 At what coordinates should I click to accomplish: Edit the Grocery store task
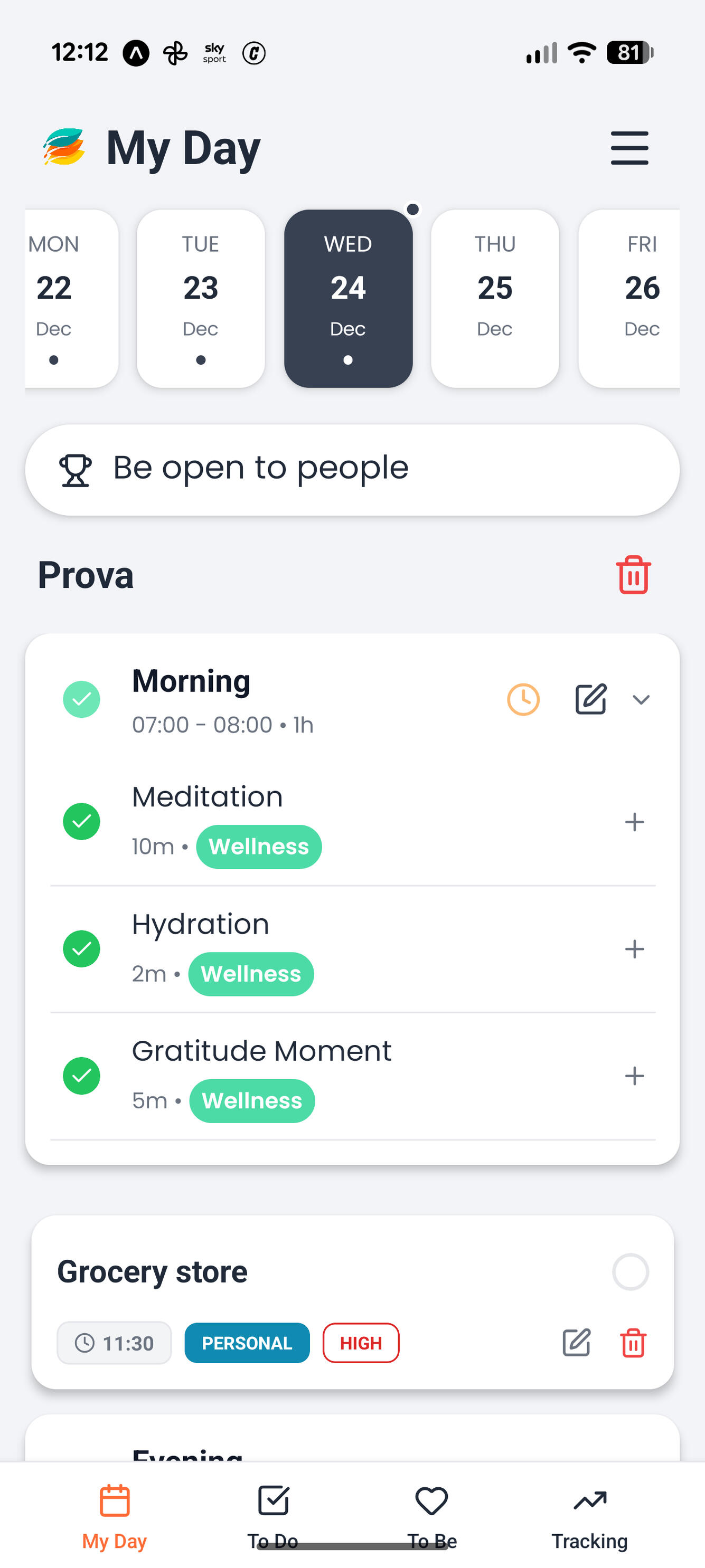576,1342
